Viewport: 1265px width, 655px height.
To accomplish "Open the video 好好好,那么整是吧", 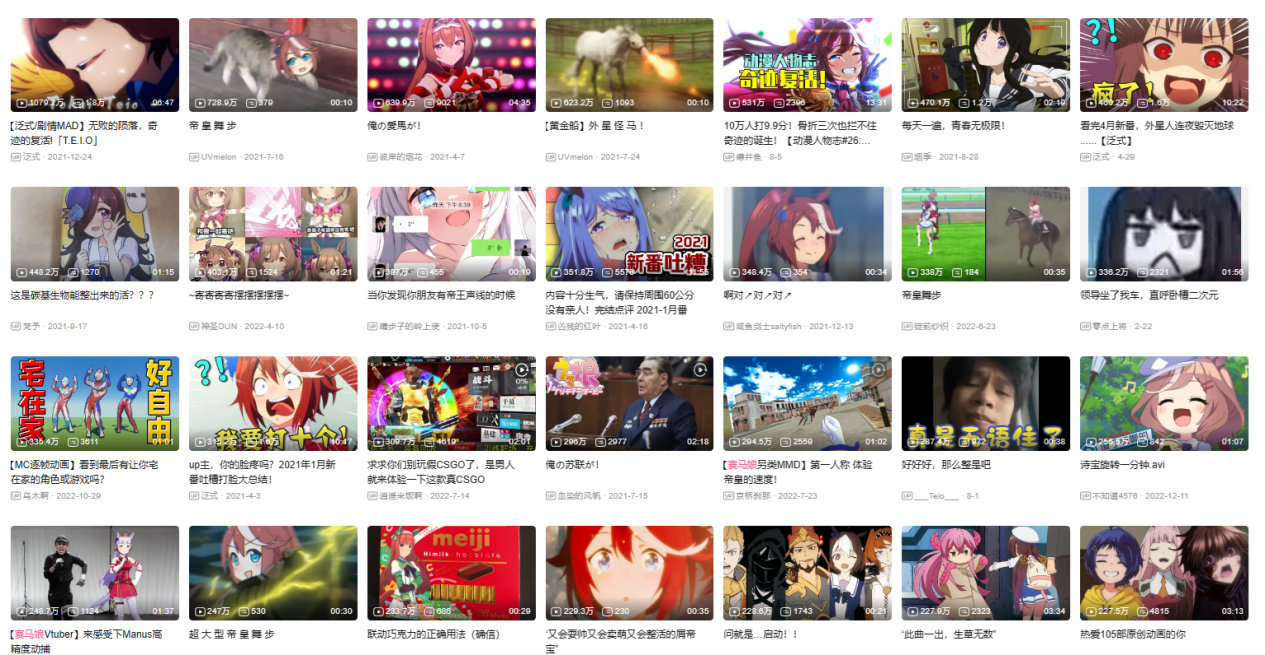I will 945,464.
